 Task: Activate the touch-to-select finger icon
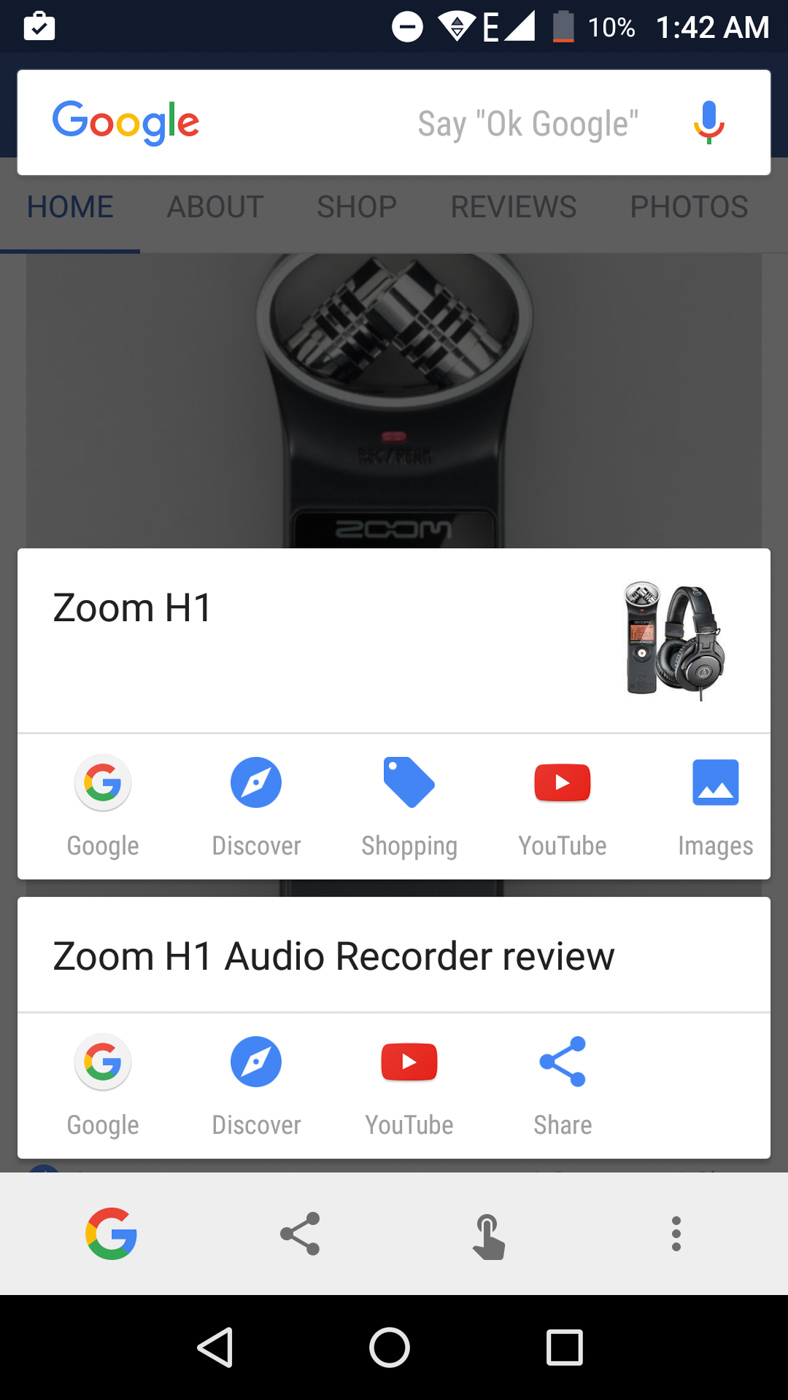pyautogui.click(x=488, y=1236)
